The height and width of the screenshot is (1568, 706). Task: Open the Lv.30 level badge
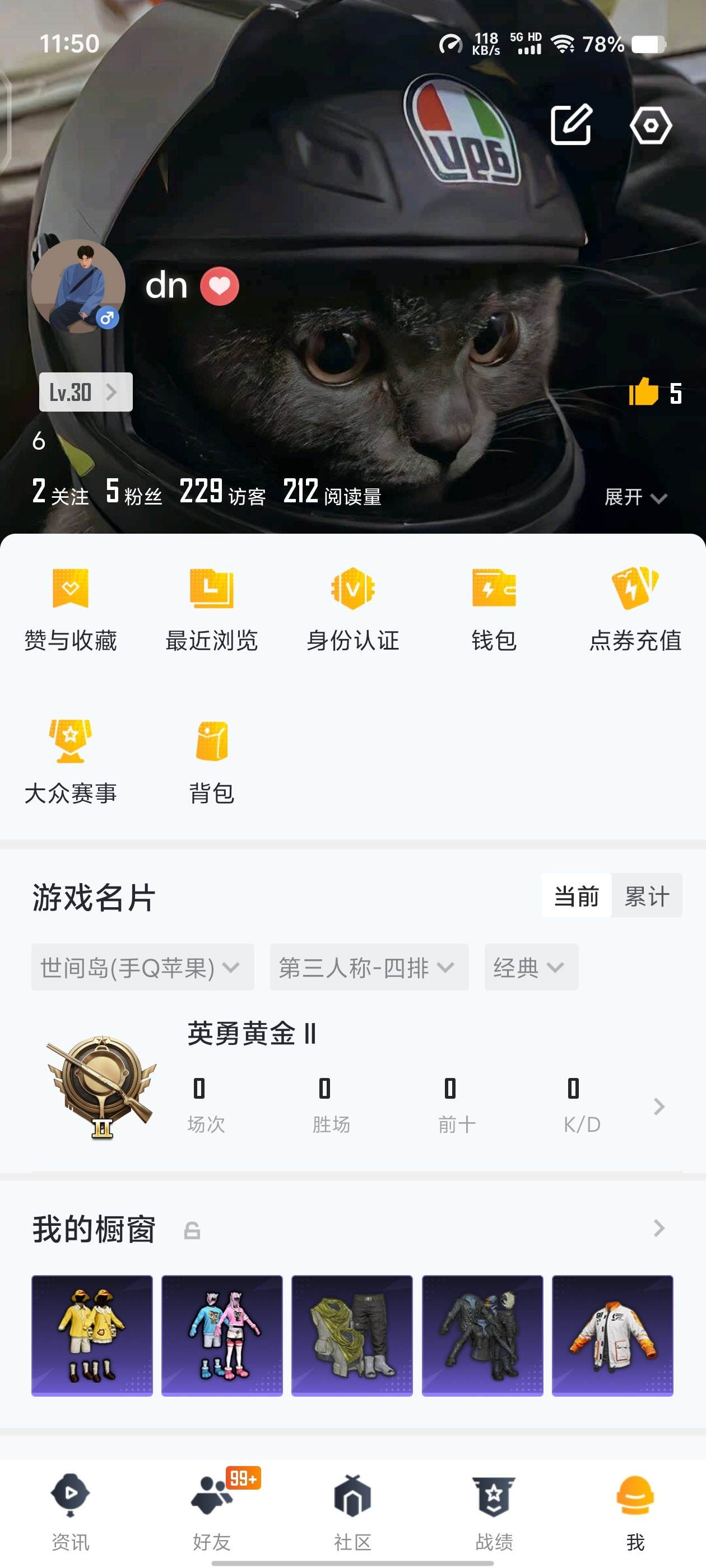tap(85, 393)
